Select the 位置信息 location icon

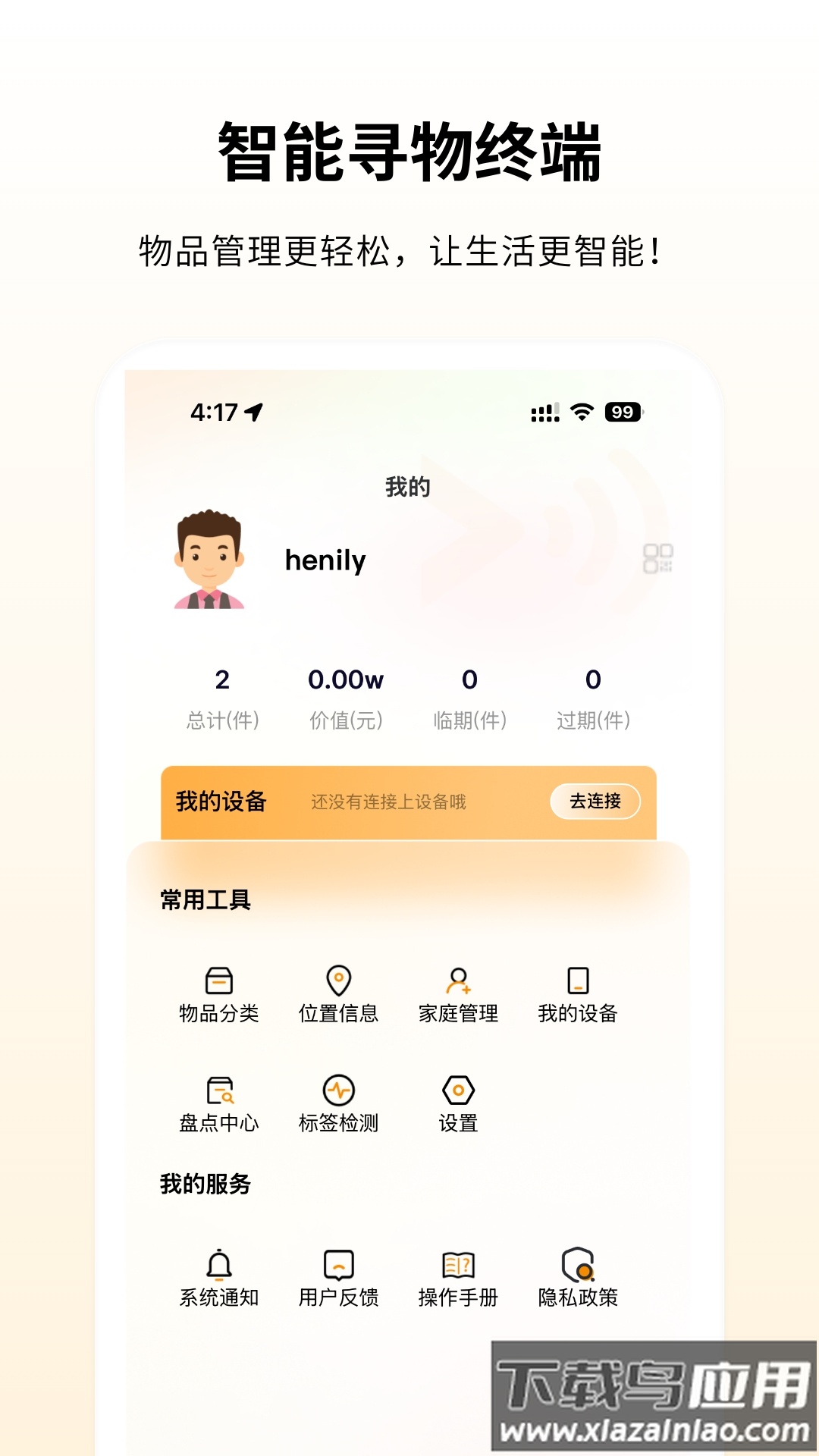click(x=339, y=981)
